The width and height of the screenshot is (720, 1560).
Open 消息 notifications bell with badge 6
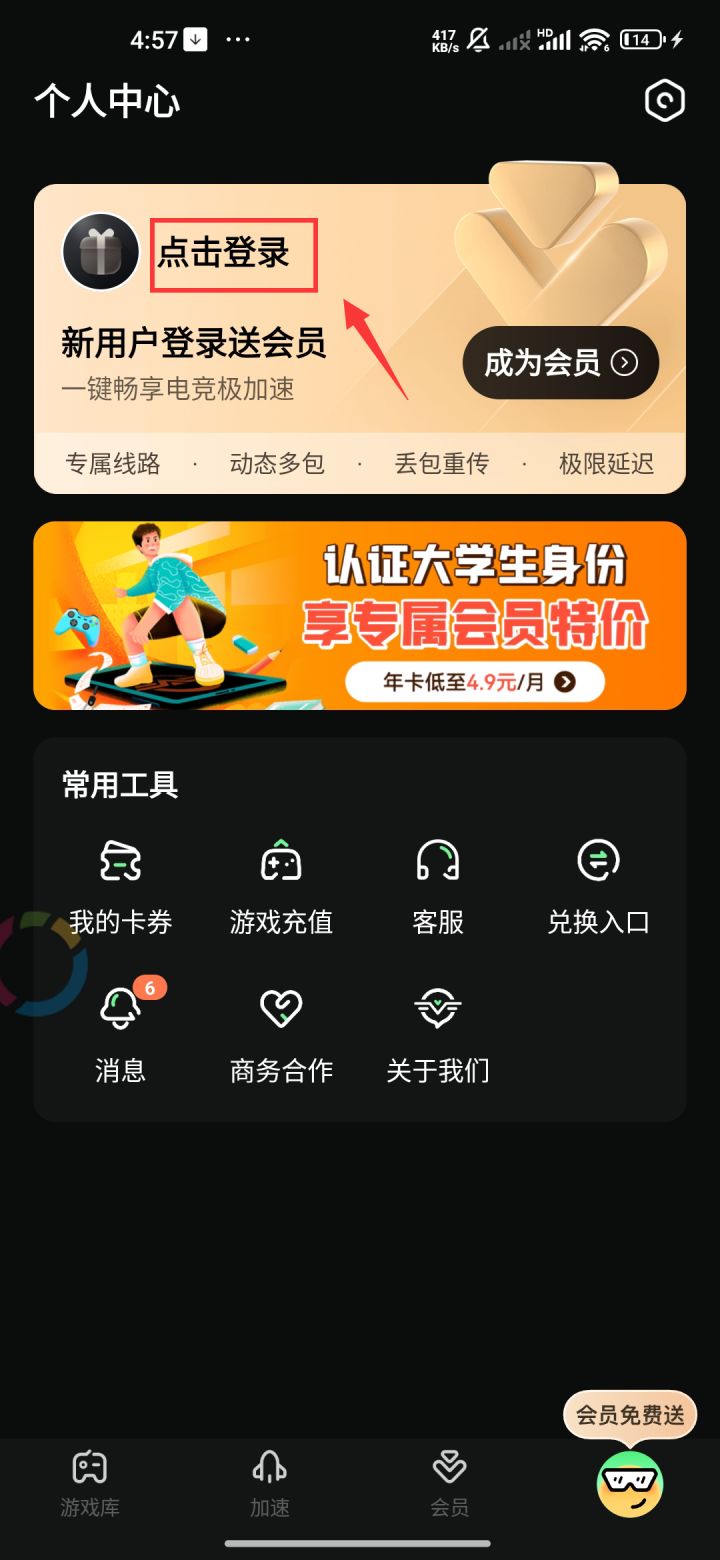pyautogui.click(x=120, y=1008)
